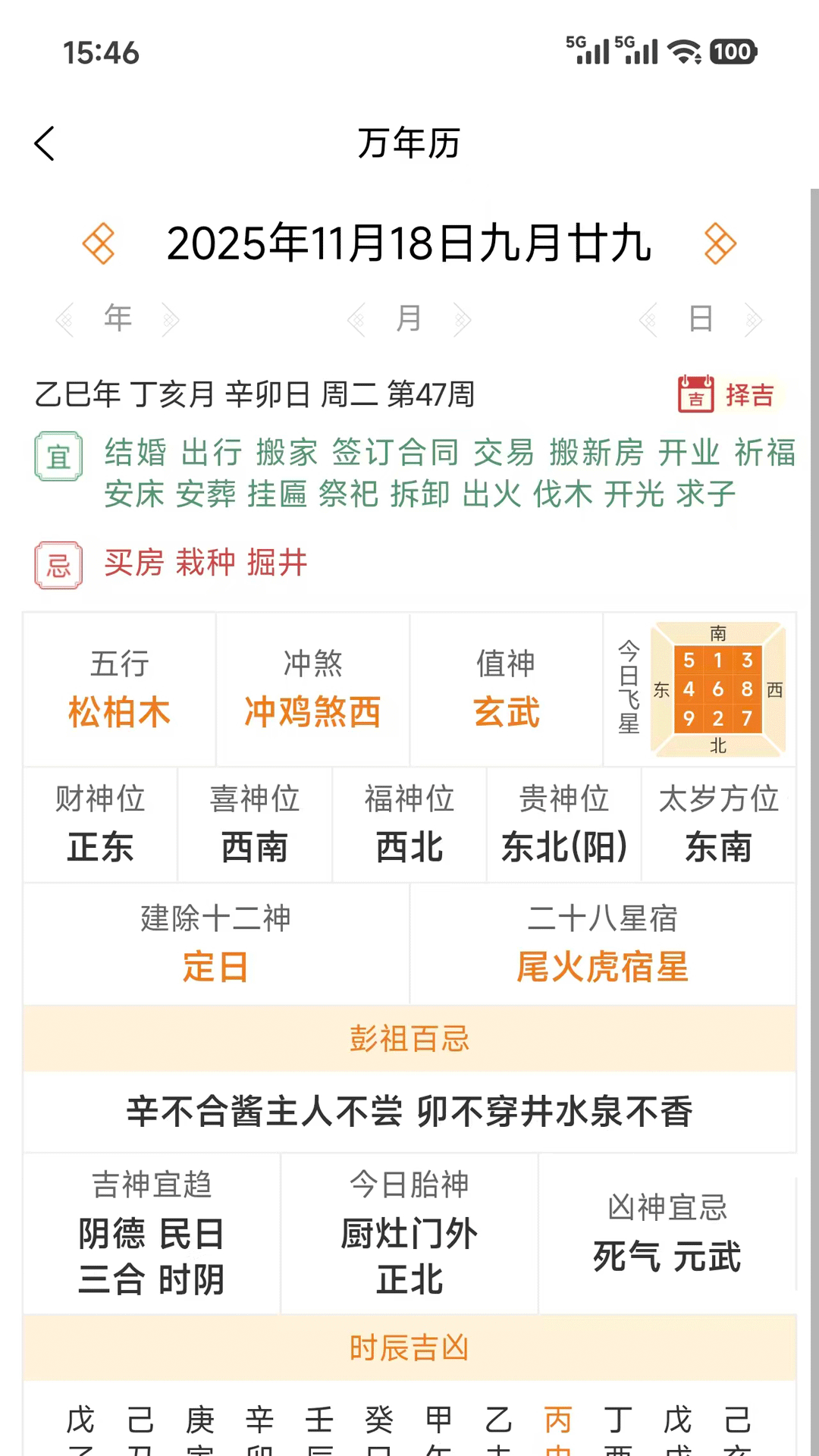
Task: Tap the orange diamond icon right of the date
Action: coord(719,244)
